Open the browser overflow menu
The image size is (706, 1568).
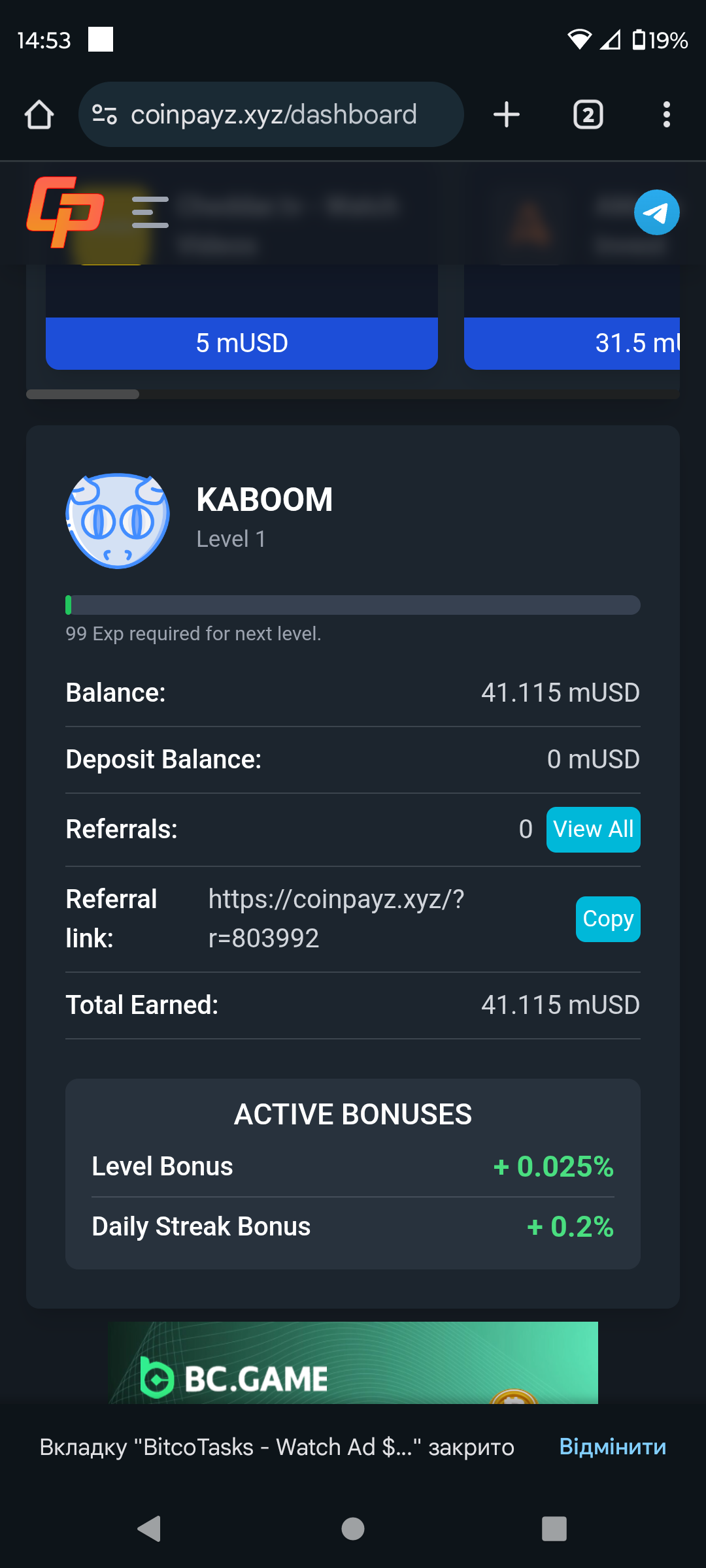(x=666, y=115)
